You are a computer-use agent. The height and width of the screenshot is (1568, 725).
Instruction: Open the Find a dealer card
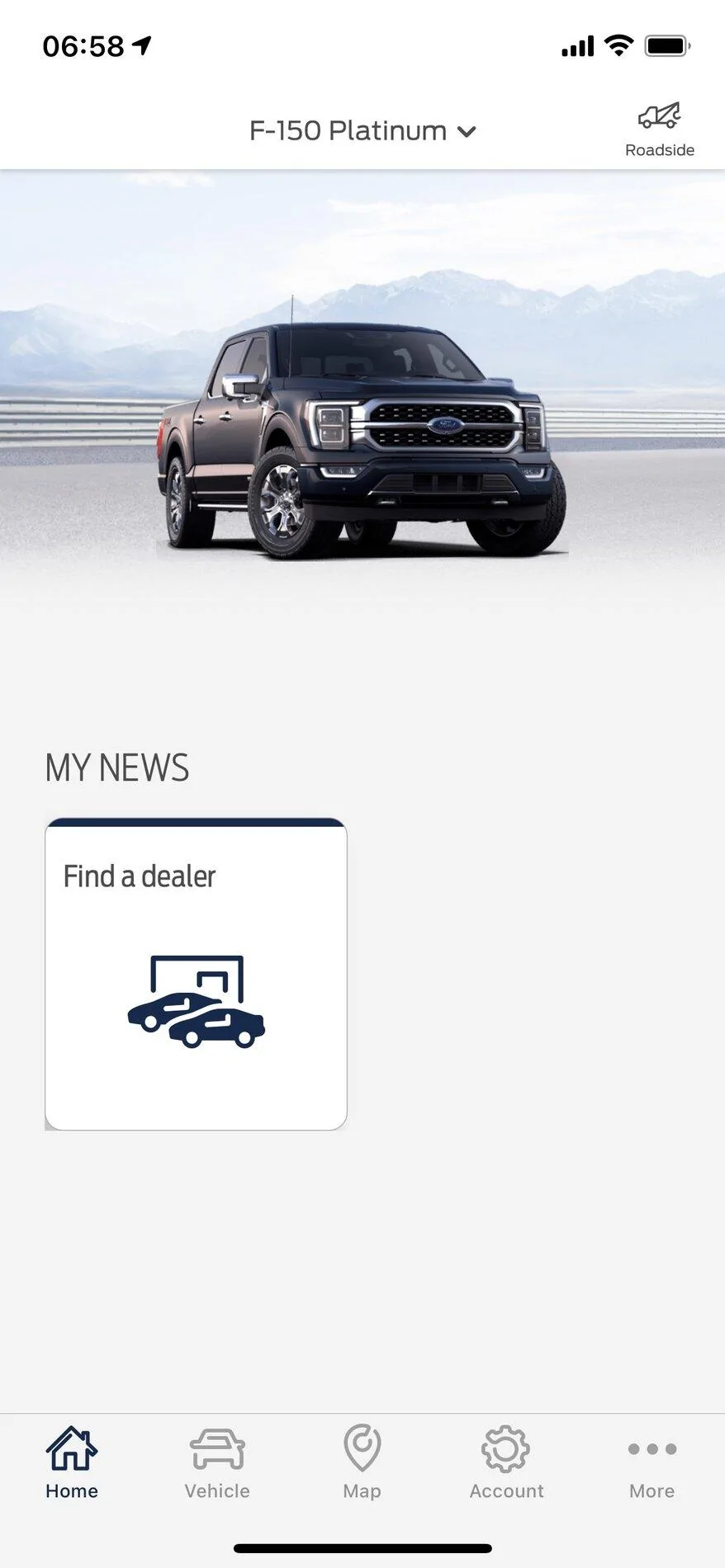(x=196, y=974)
